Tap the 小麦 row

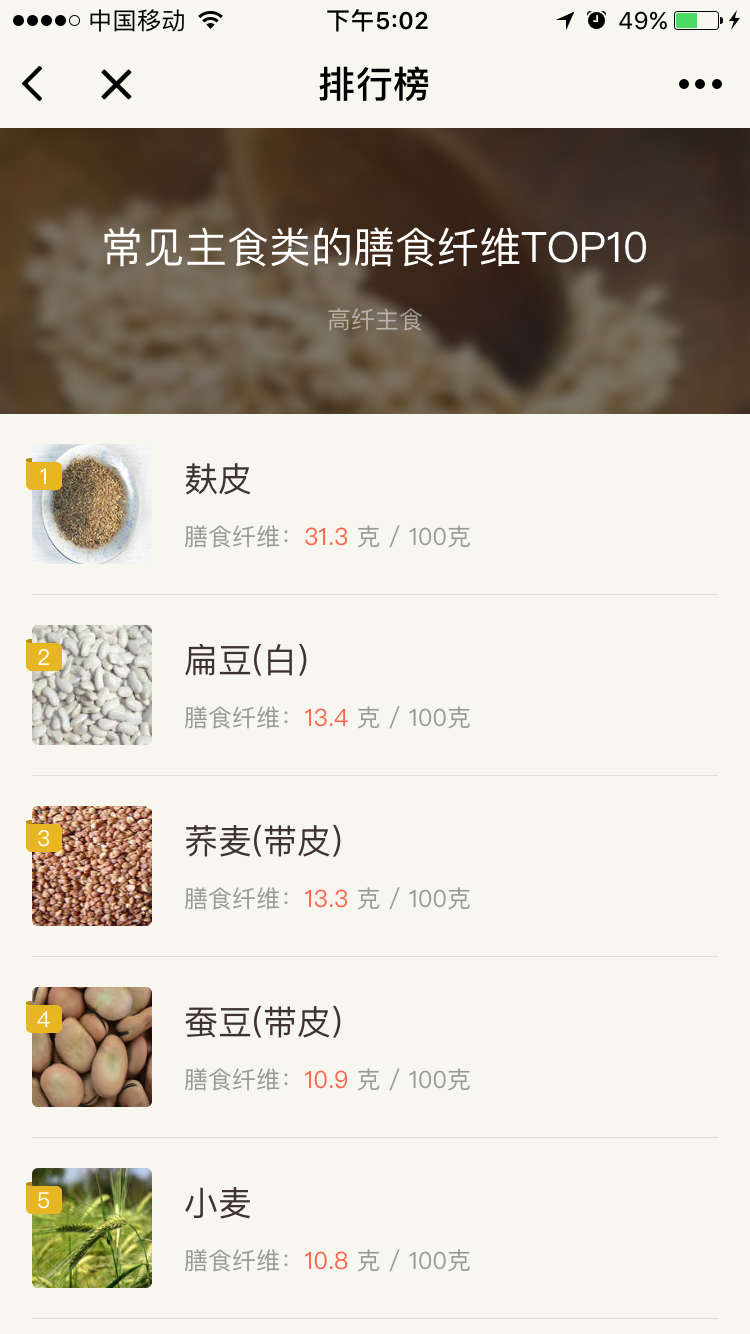[x=374, y=1228]
